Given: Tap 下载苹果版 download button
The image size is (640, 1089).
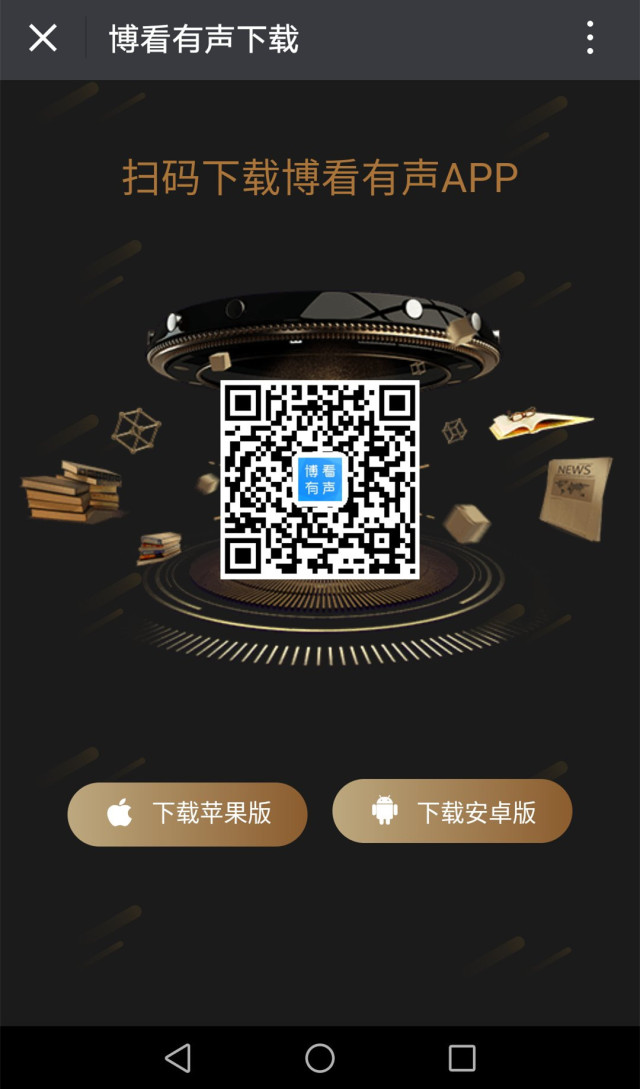Looking at the screenshot, I should pyautogui.click(x=187, y=813).
